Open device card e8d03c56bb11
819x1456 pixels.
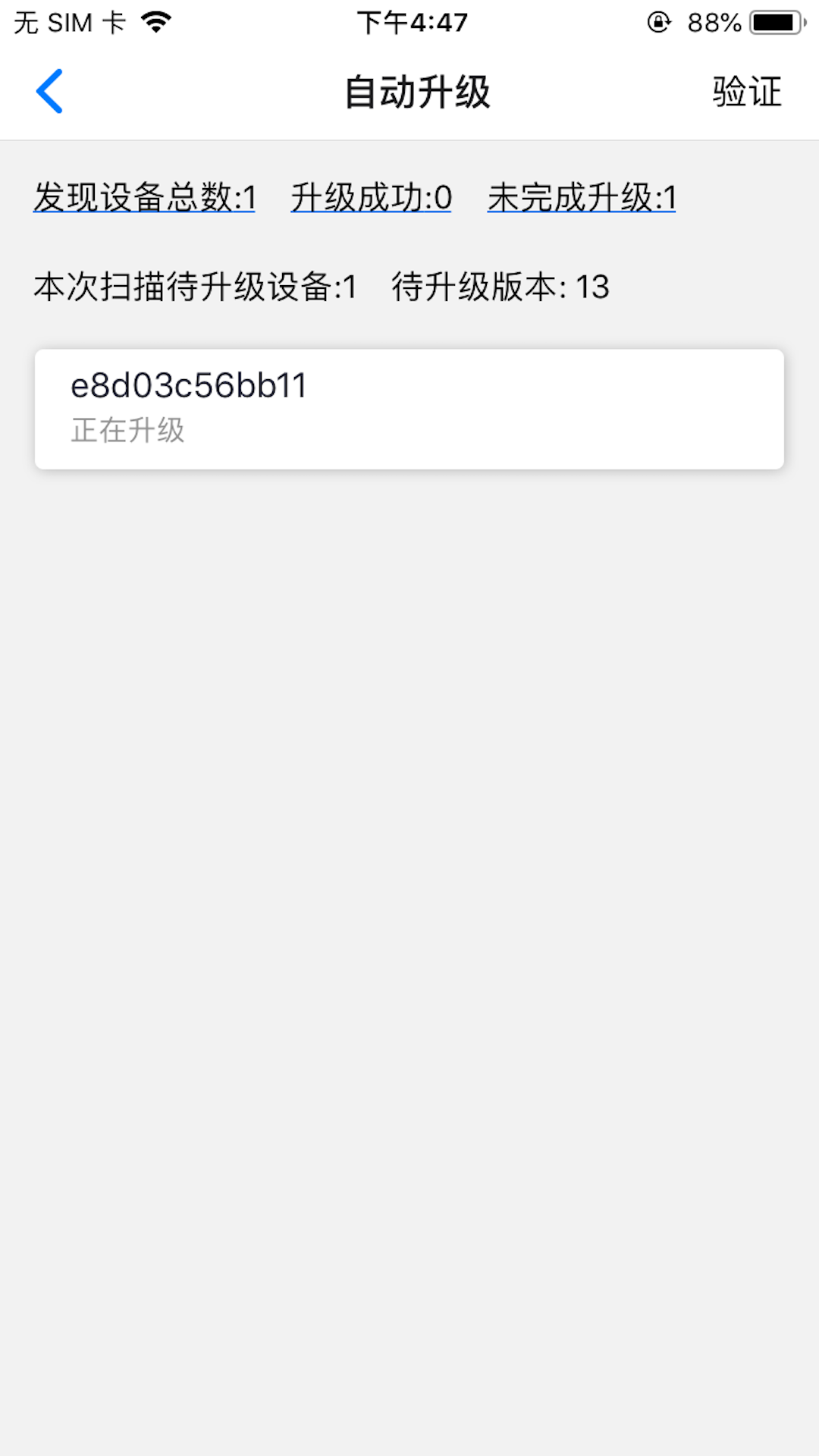409,409
